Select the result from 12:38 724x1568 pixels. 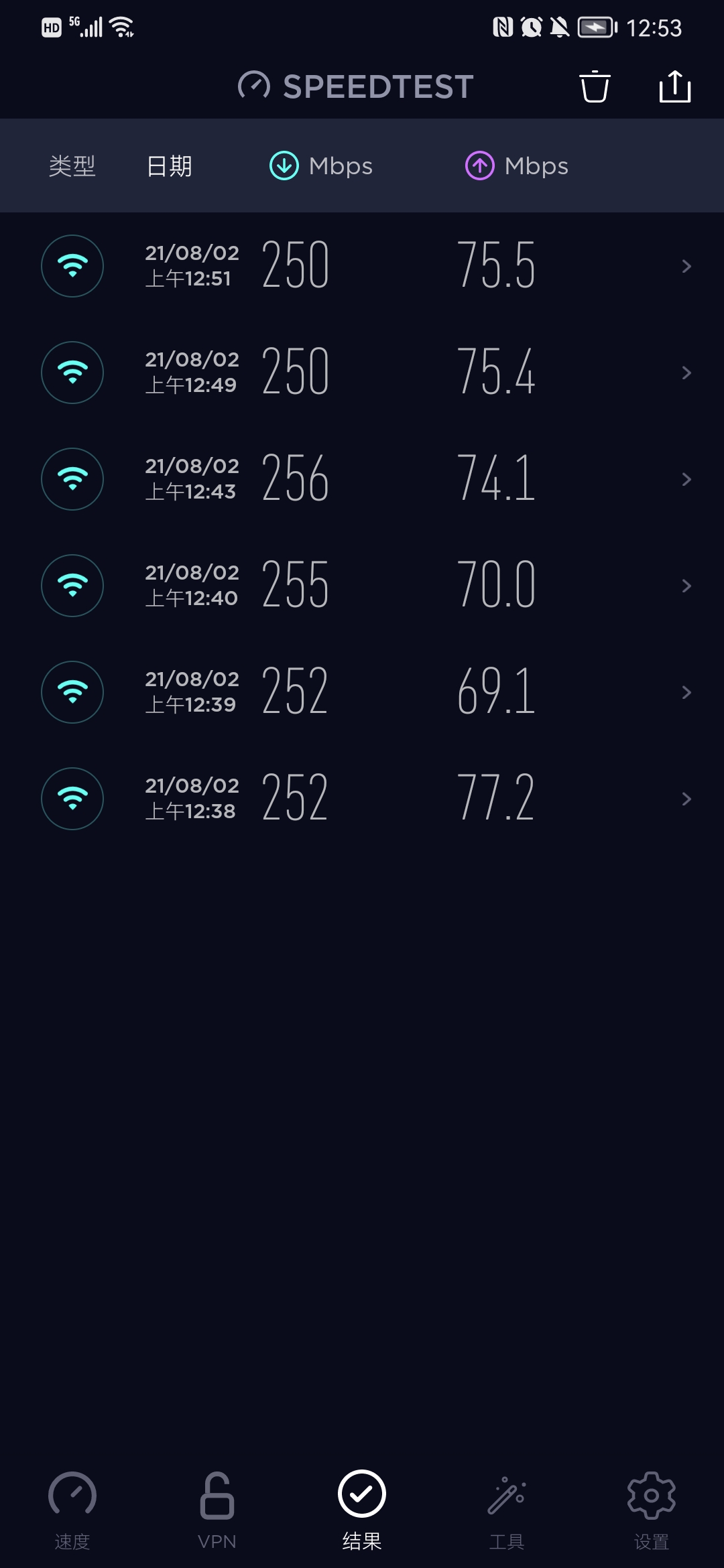(x=362, y=799)
